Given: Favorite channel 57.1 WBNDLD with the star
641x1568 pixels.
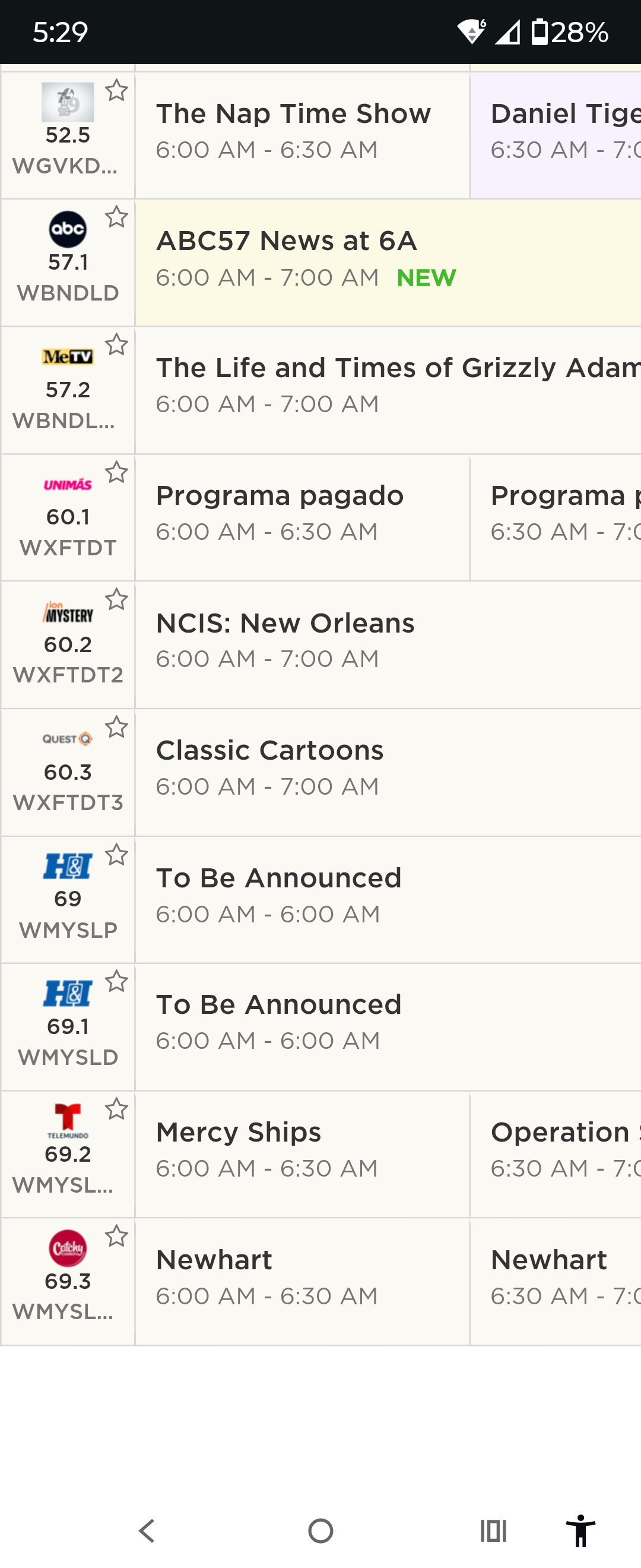Looking at the screenshot, I should [x=116, y=217].
